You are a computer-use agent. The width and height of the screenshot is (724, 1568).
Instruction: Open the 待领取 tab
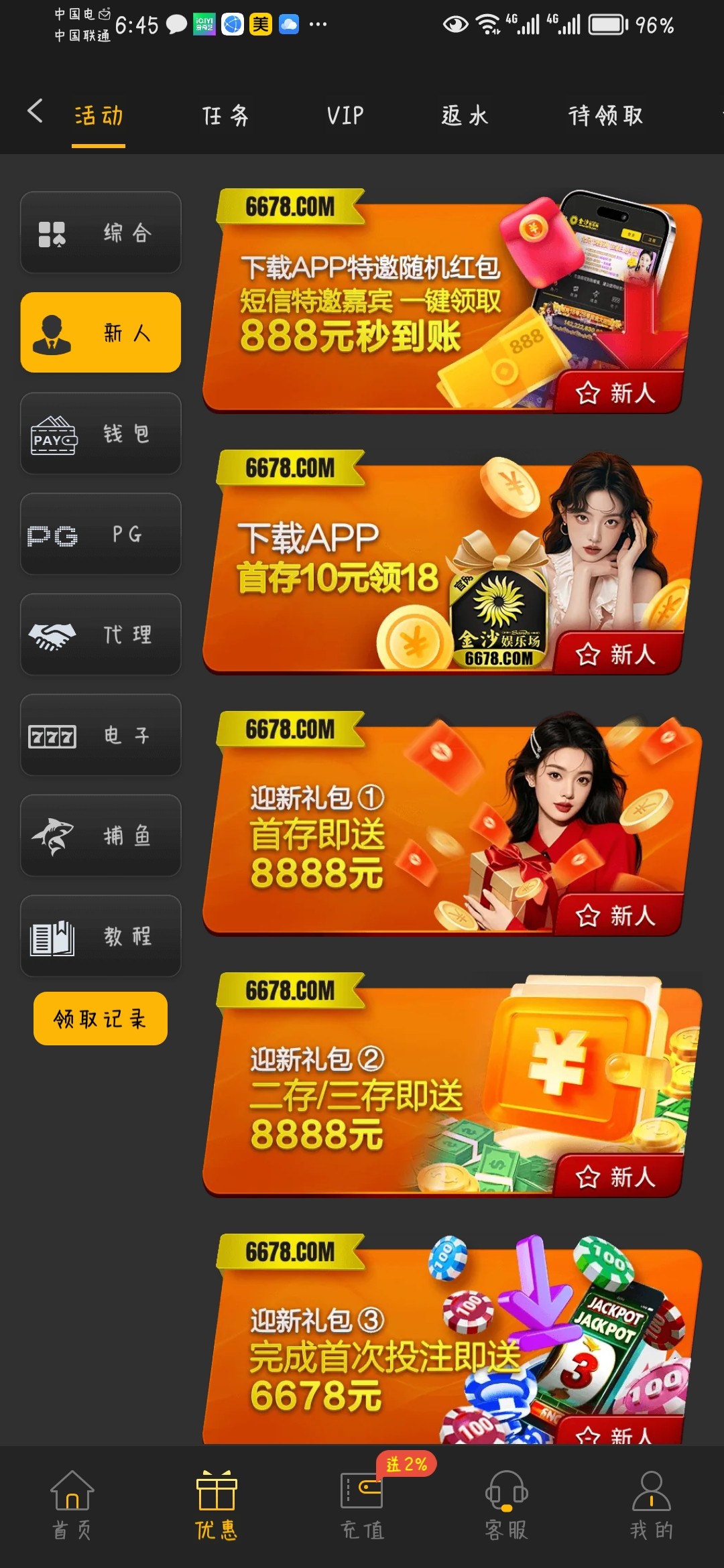tap(605, 116)
